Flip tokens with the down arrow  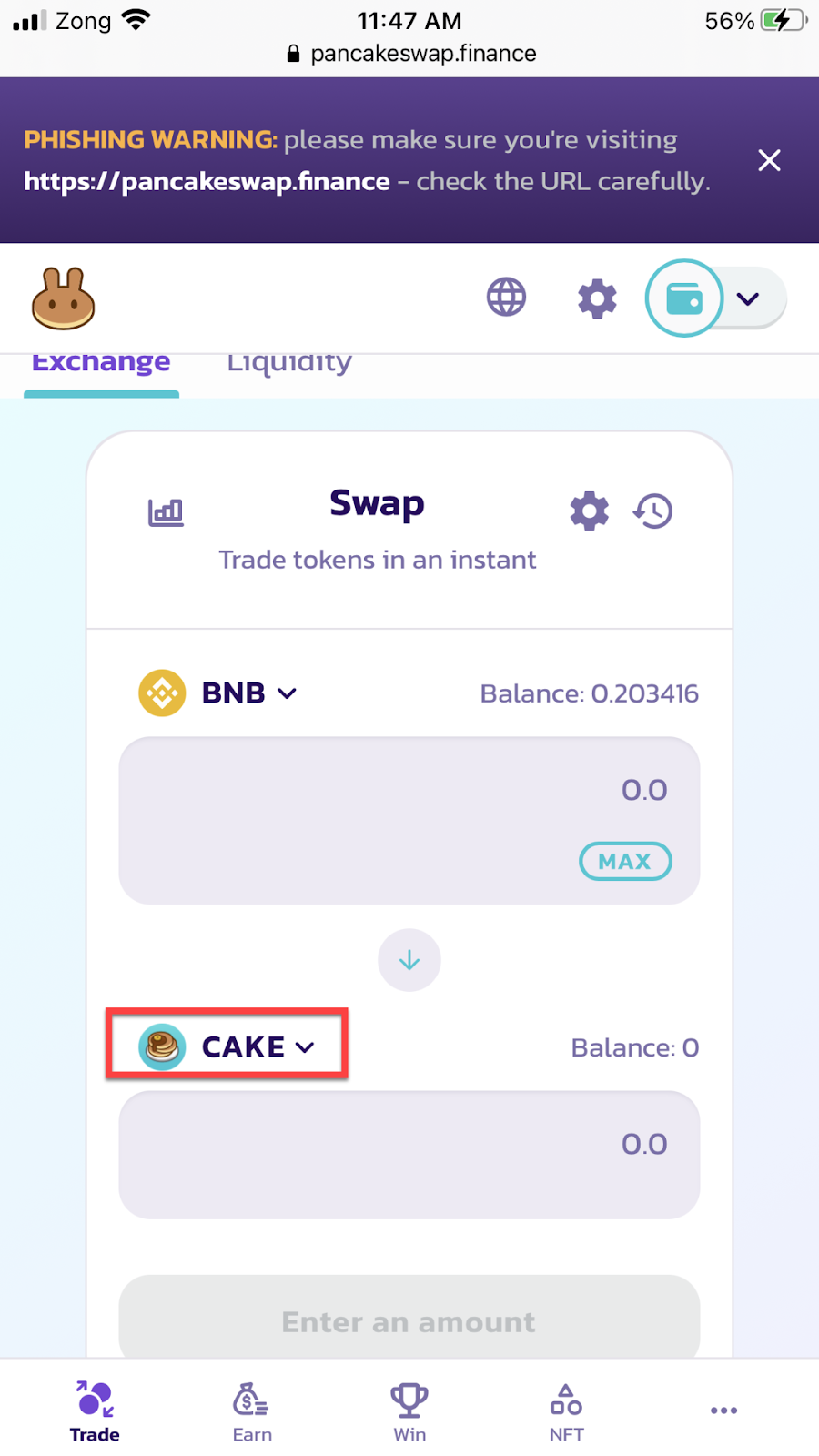click(409, 960)
